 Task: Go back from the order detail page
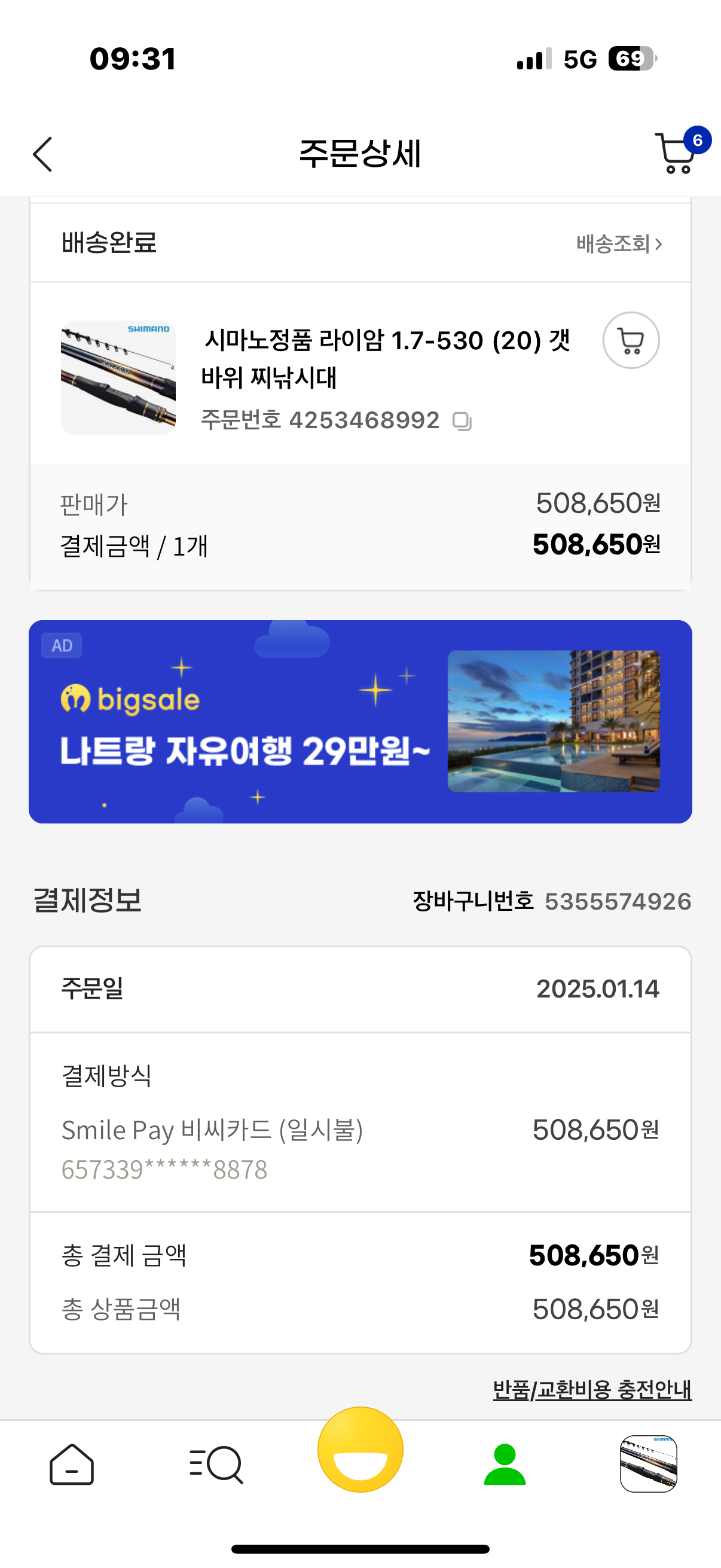(42, 154)
